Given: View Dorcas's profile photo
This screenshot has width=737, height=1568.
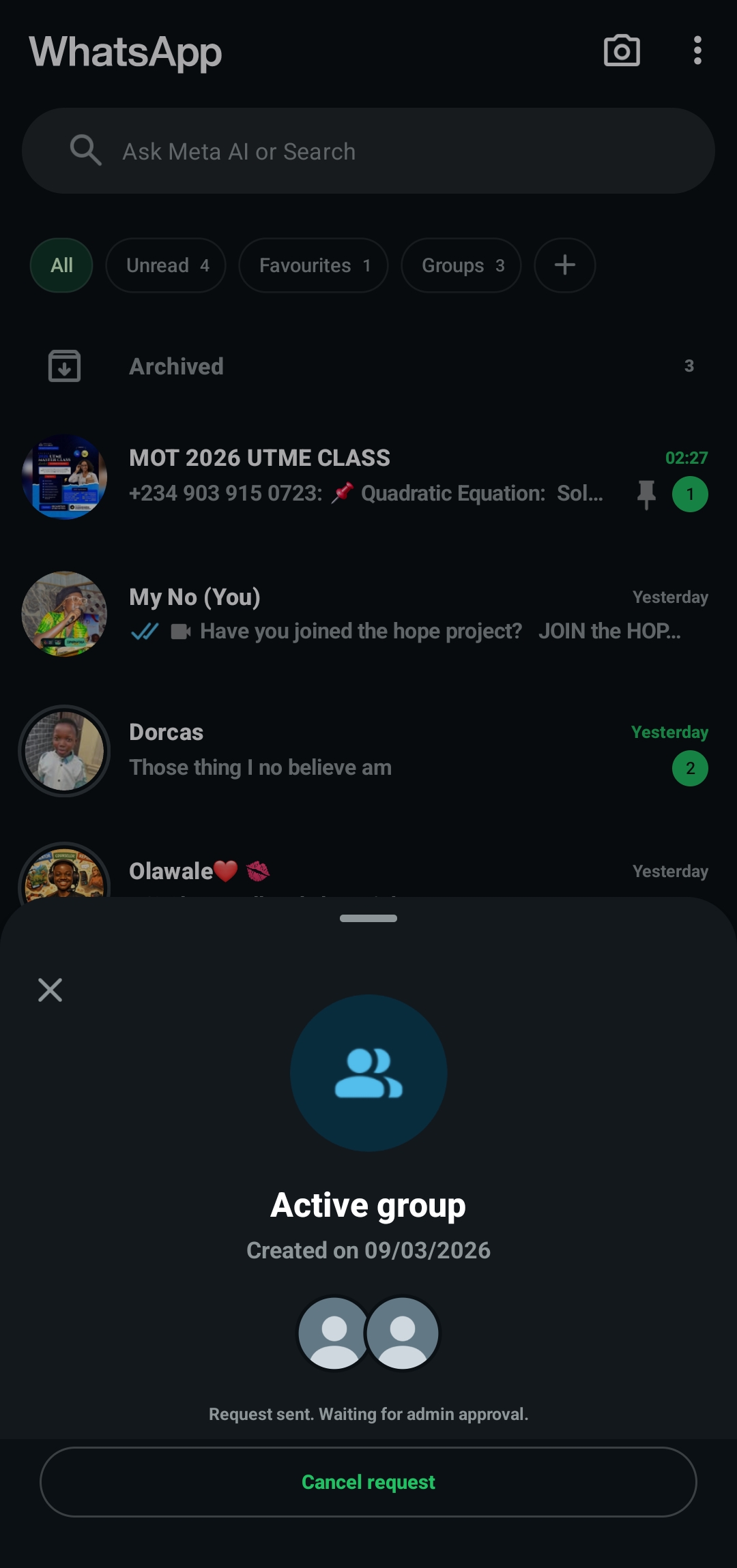Looking at the screenshot, I should click(64, 750).
